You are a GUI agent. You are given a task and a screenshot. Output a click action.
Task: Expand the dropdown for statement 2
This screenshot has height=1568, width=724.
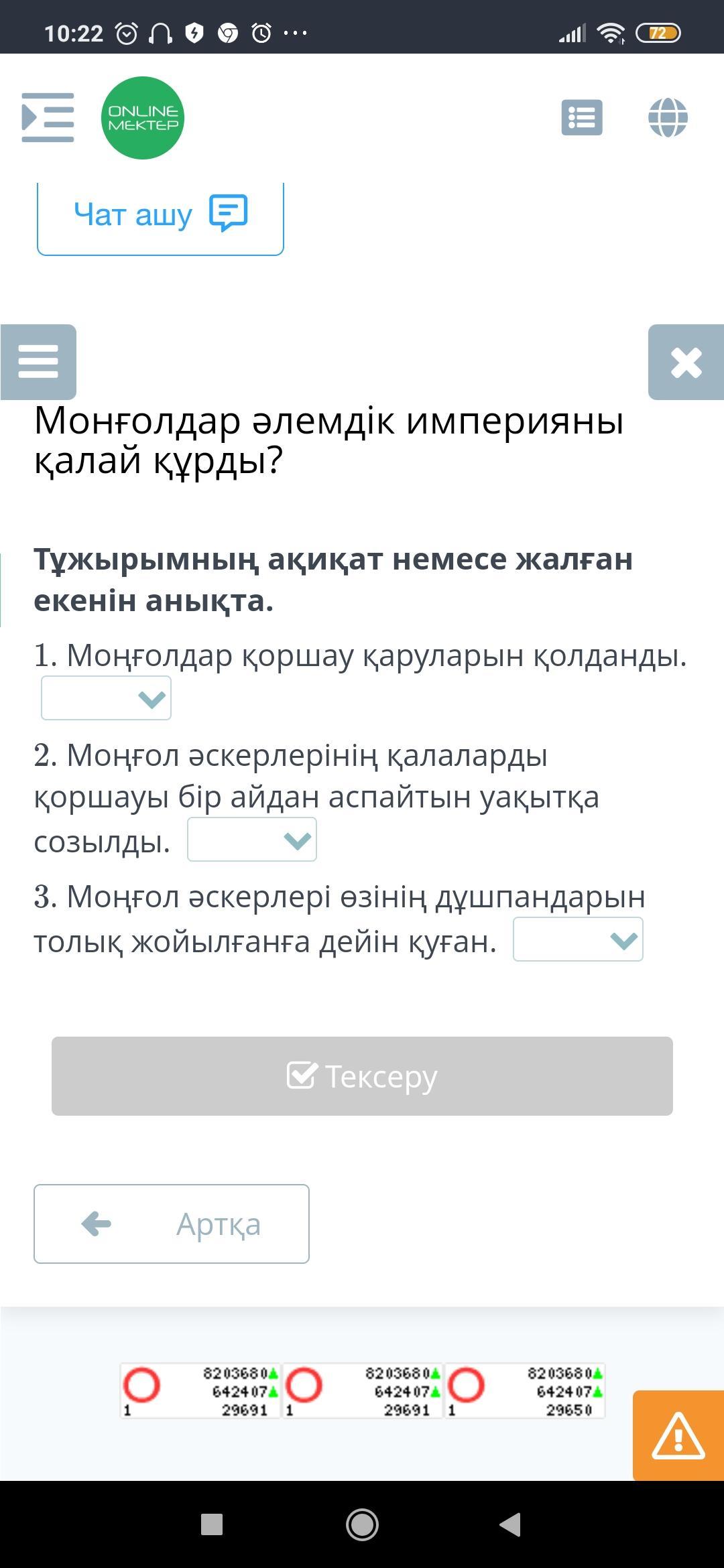pyautogui.click(x=252, y=839)
